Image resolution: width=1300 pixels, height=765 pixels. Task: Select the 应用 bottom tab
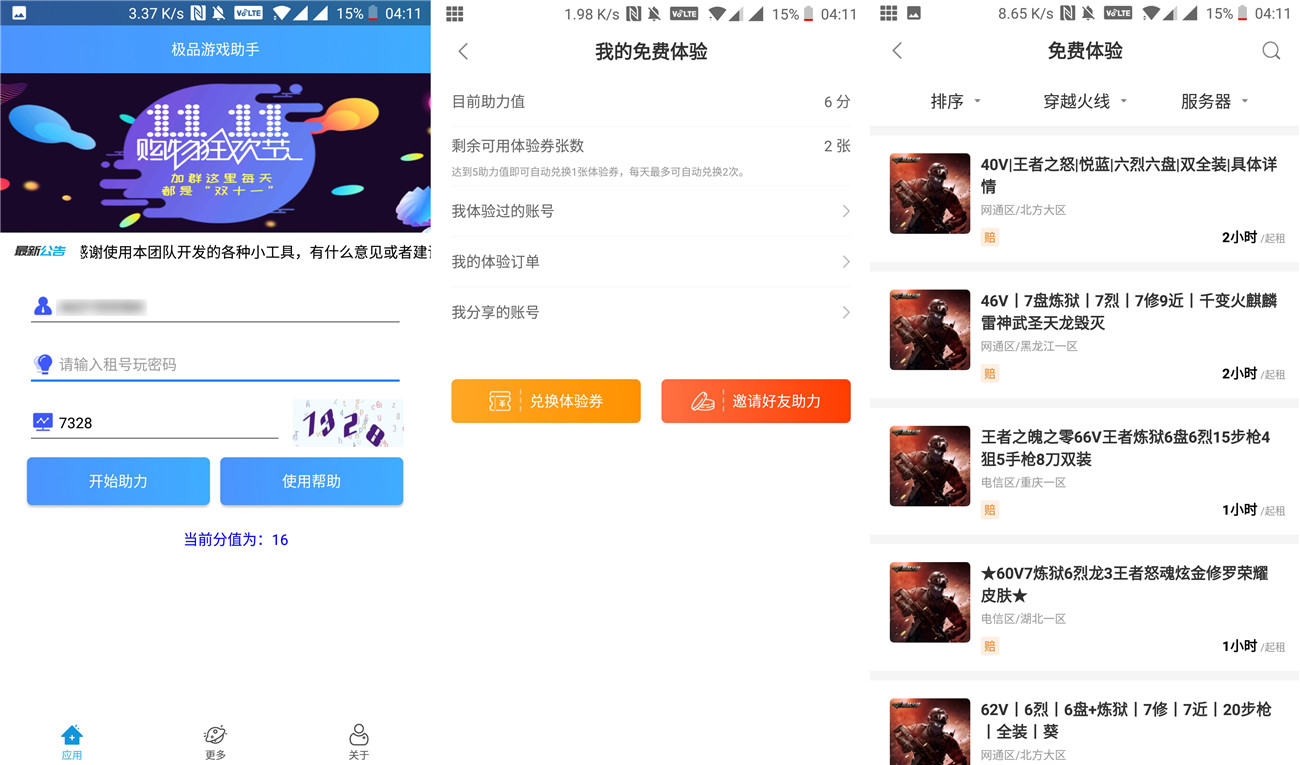click(x=72, y=742)
